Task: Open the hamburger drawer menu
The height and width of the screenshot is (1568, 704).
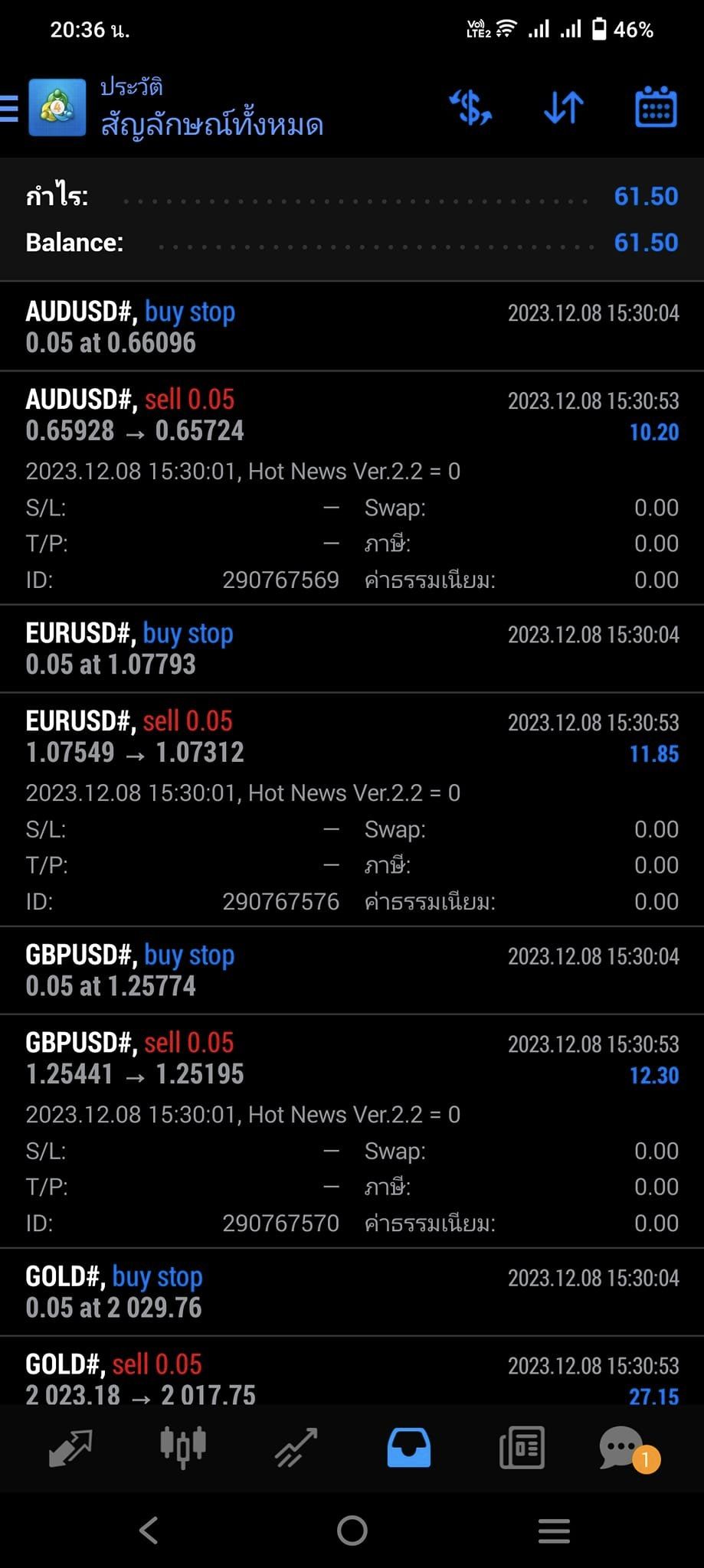Action: (9, 108)
